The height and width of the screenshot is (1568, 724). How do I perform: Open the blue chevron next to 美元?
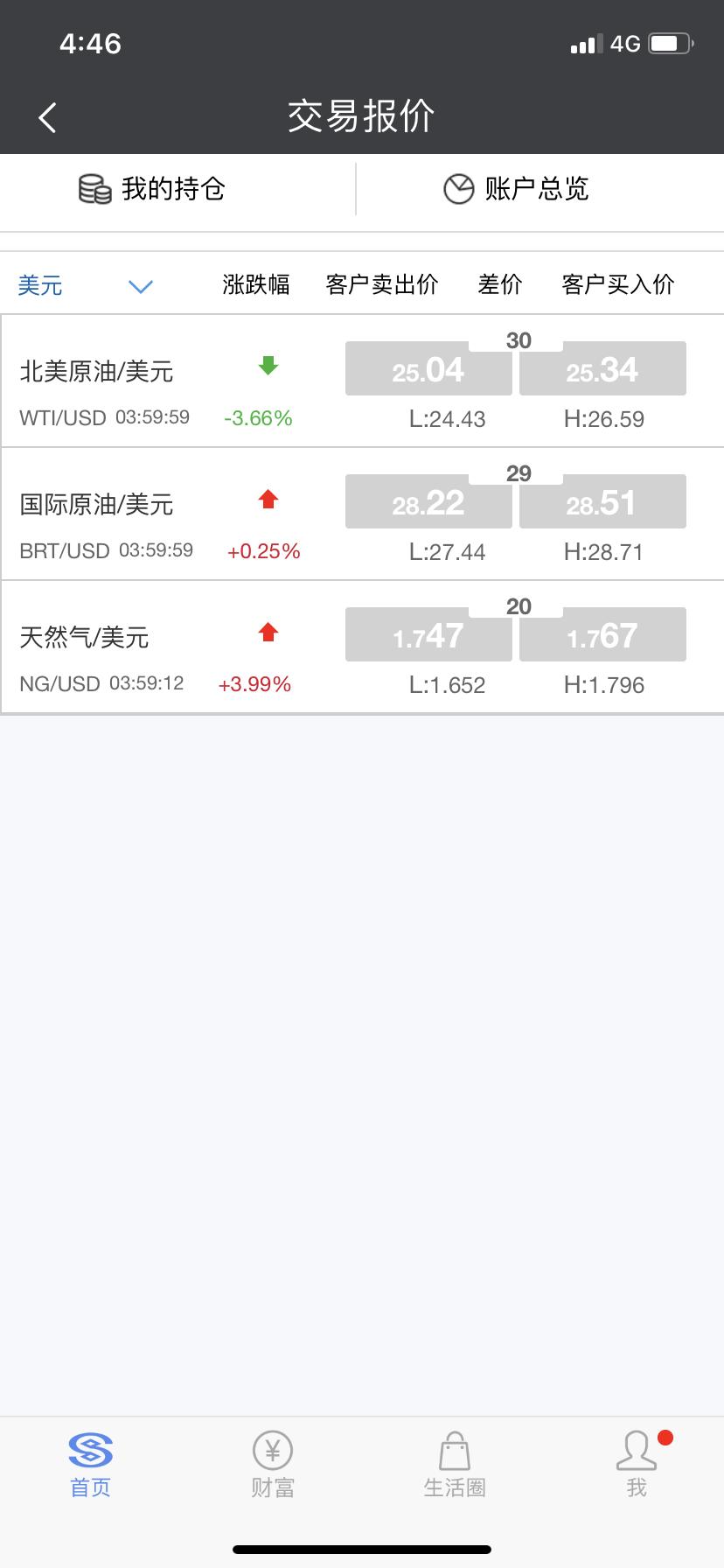coord(140,286)
